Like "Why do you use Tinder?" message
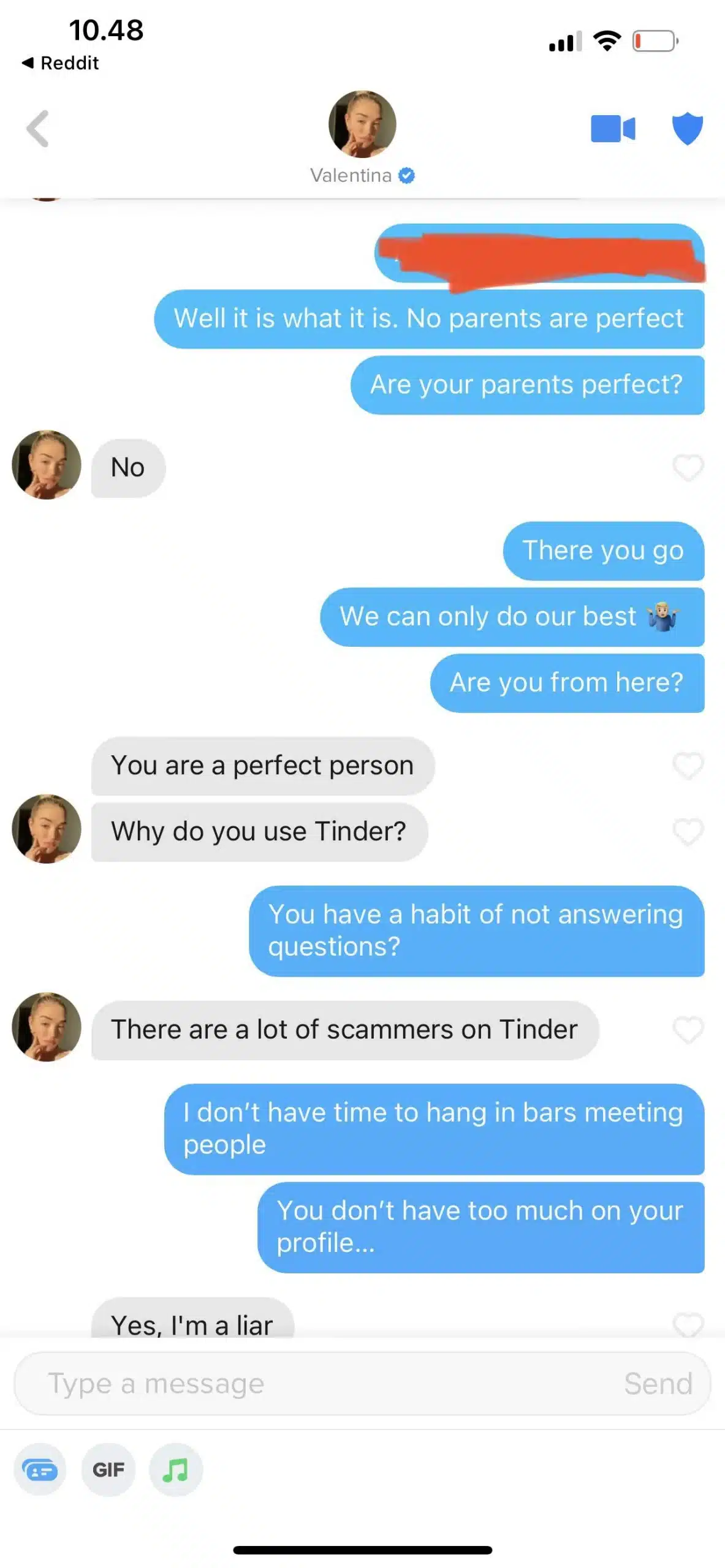Viewport: 725px width, 1568px height. click(688, 831)
